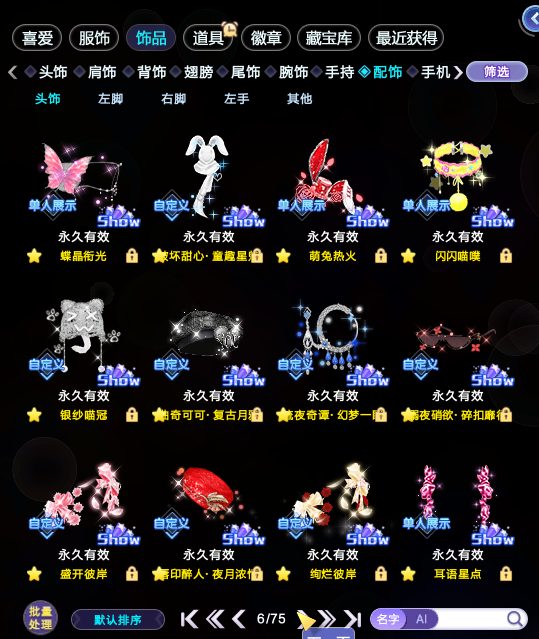Switch to the 服饰 tab

(x=94, y=38)
